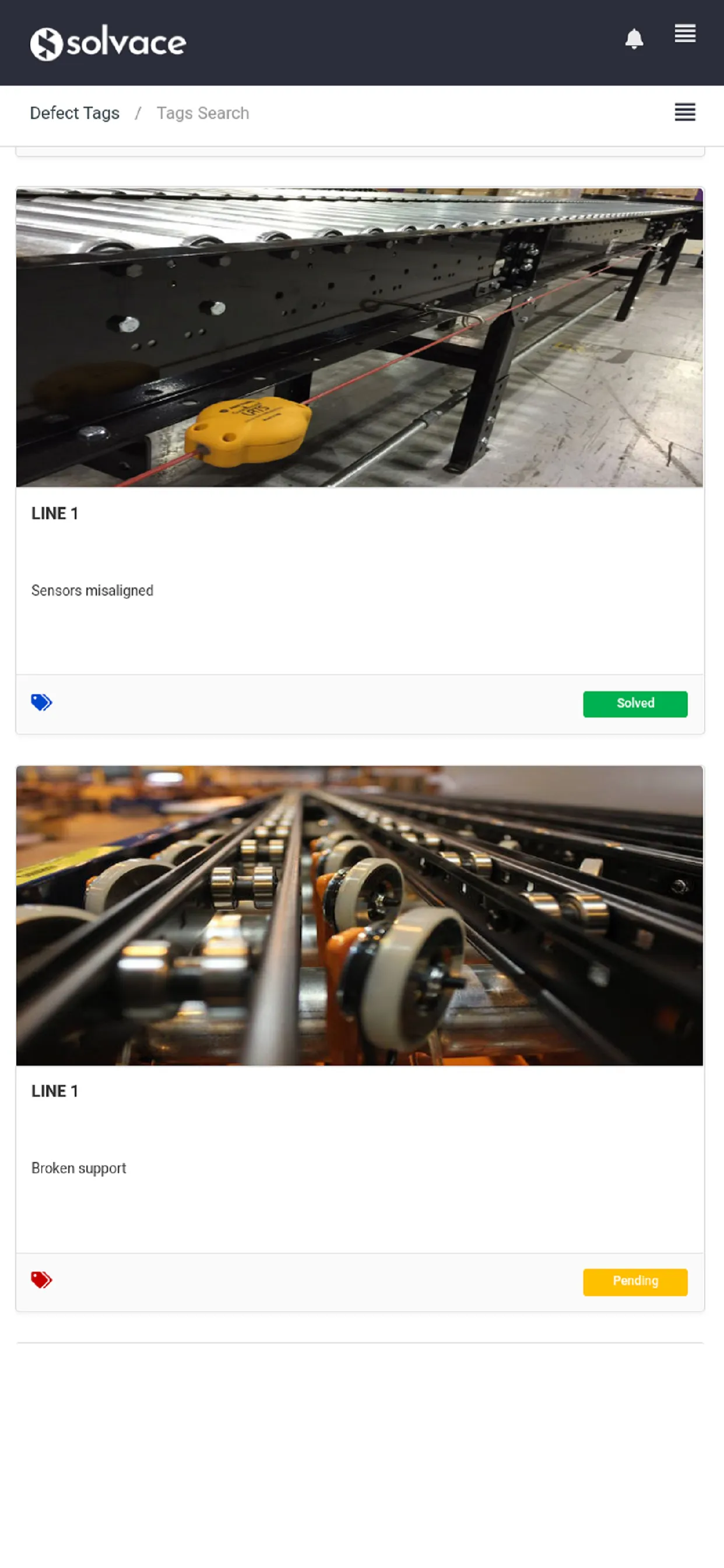This screenshot has height=1568, width=724.
Task: Tap the red tag icon on Broken support
Action: (41, 1280)
